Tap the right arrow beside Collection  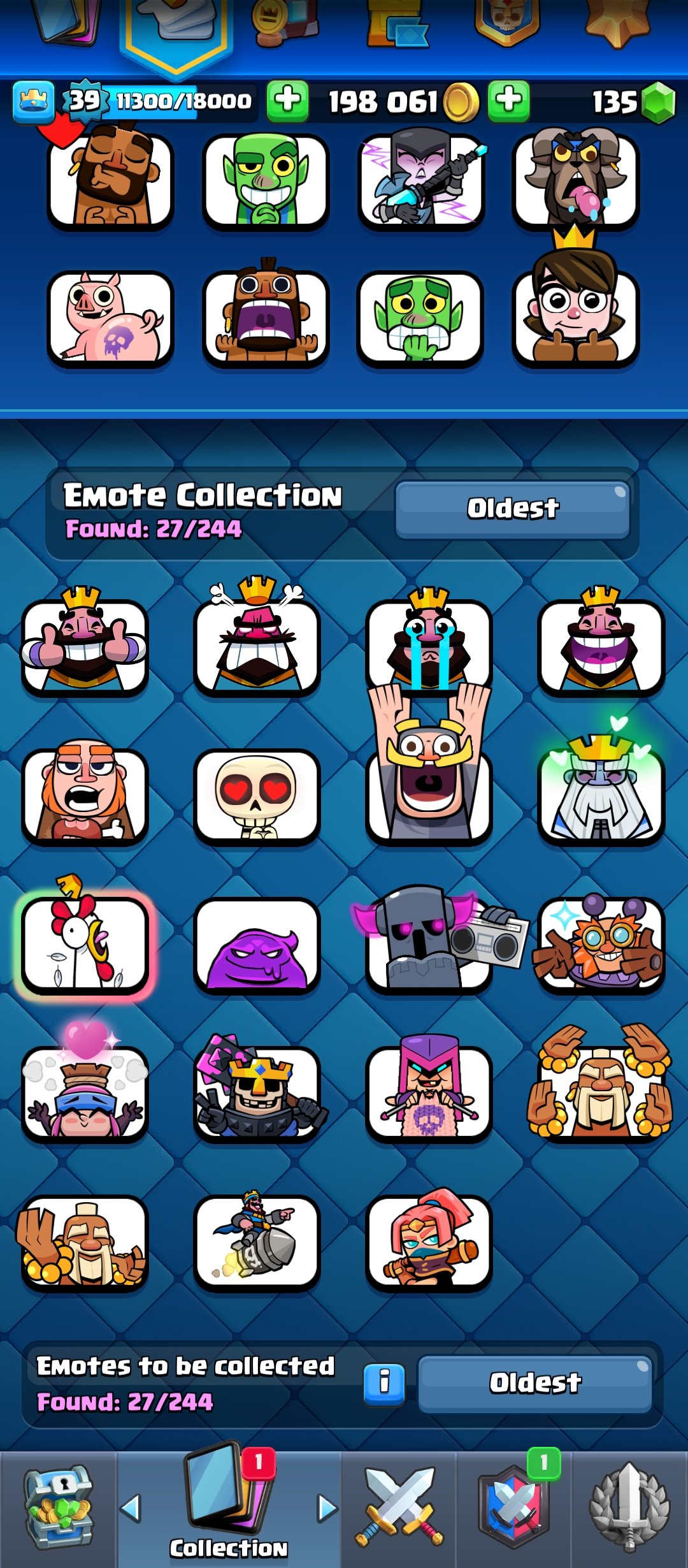(x=327, y=1508)
